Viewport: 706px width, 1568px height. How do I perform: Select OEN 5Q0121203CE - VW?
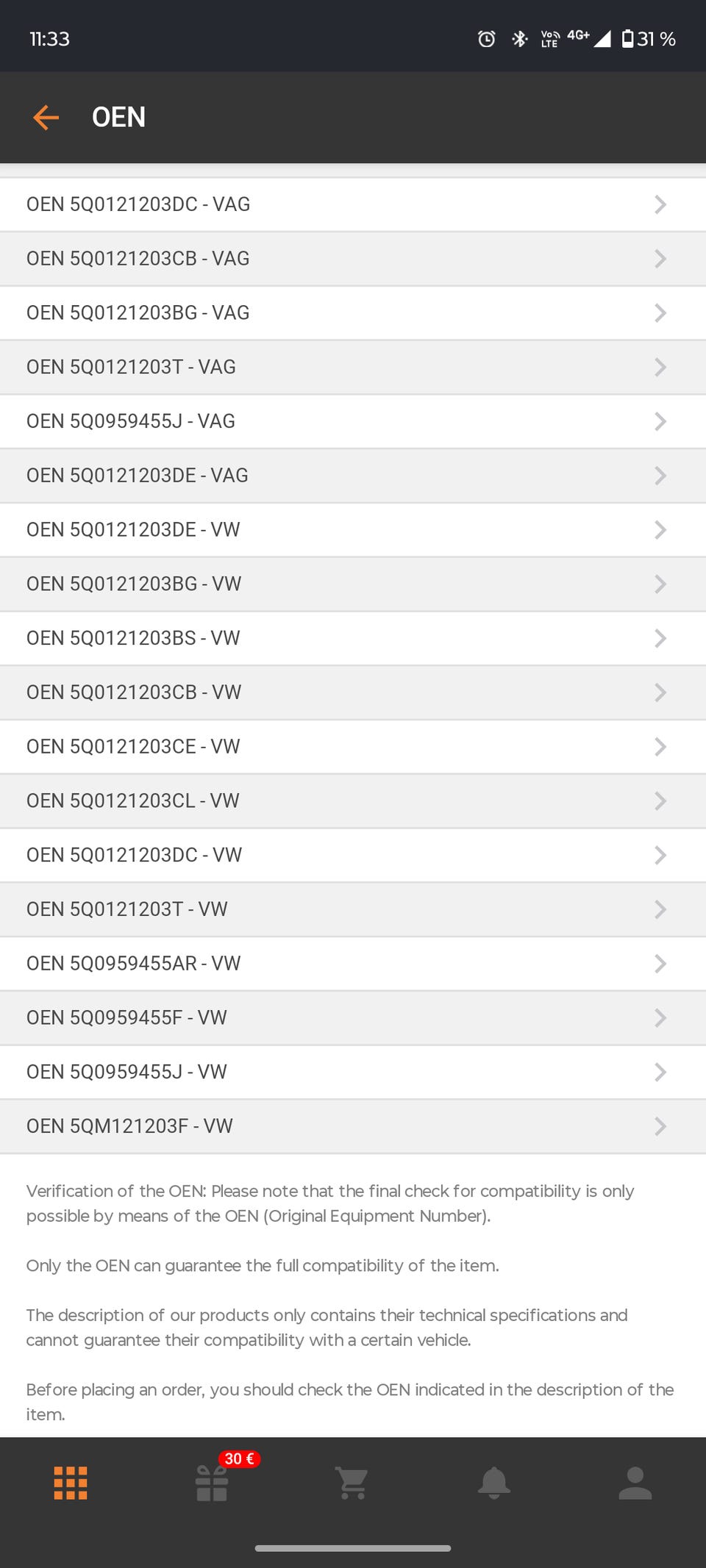coord(353,747)
